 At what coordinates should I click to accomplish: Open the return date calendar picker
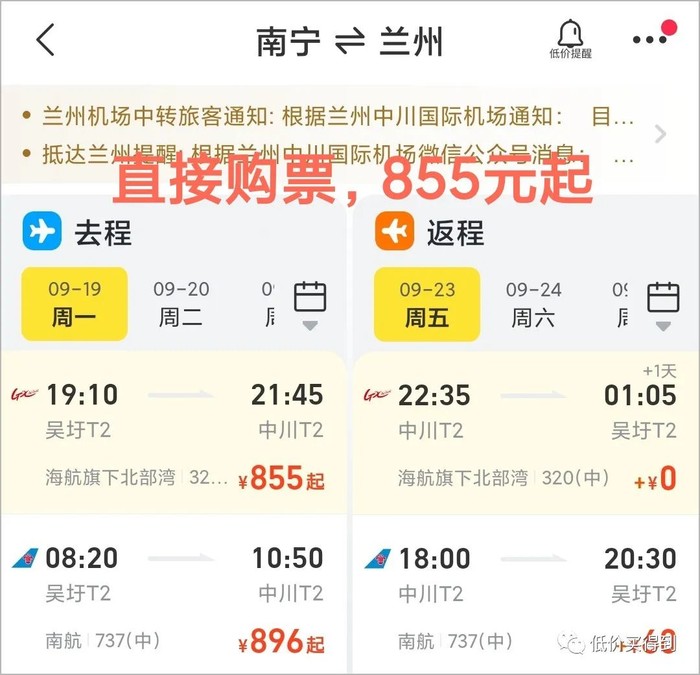pyautogui.click(x=663, y=304)
